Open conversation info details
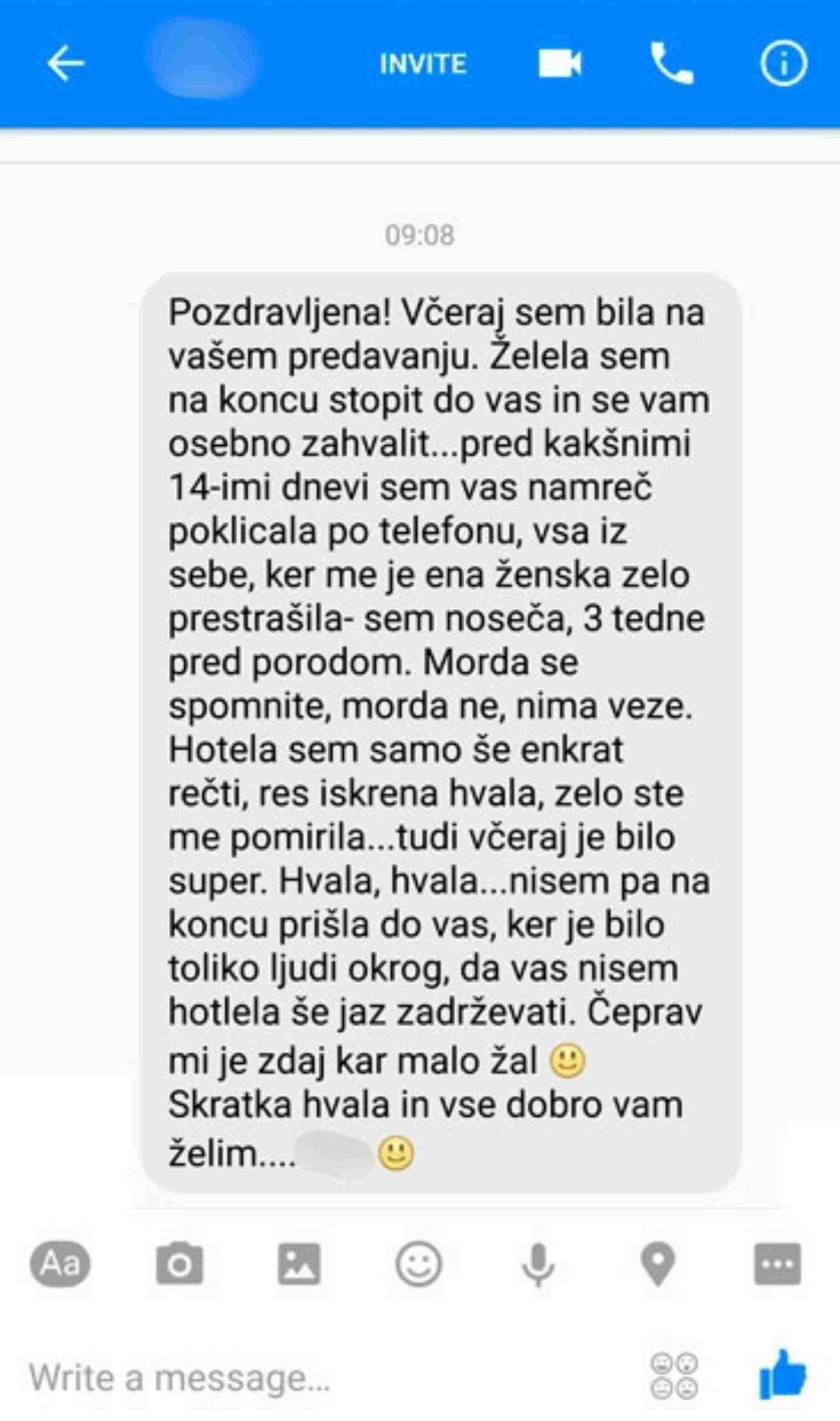Image resolution: width=840 pixels, height=1421 pixels. 783,63
